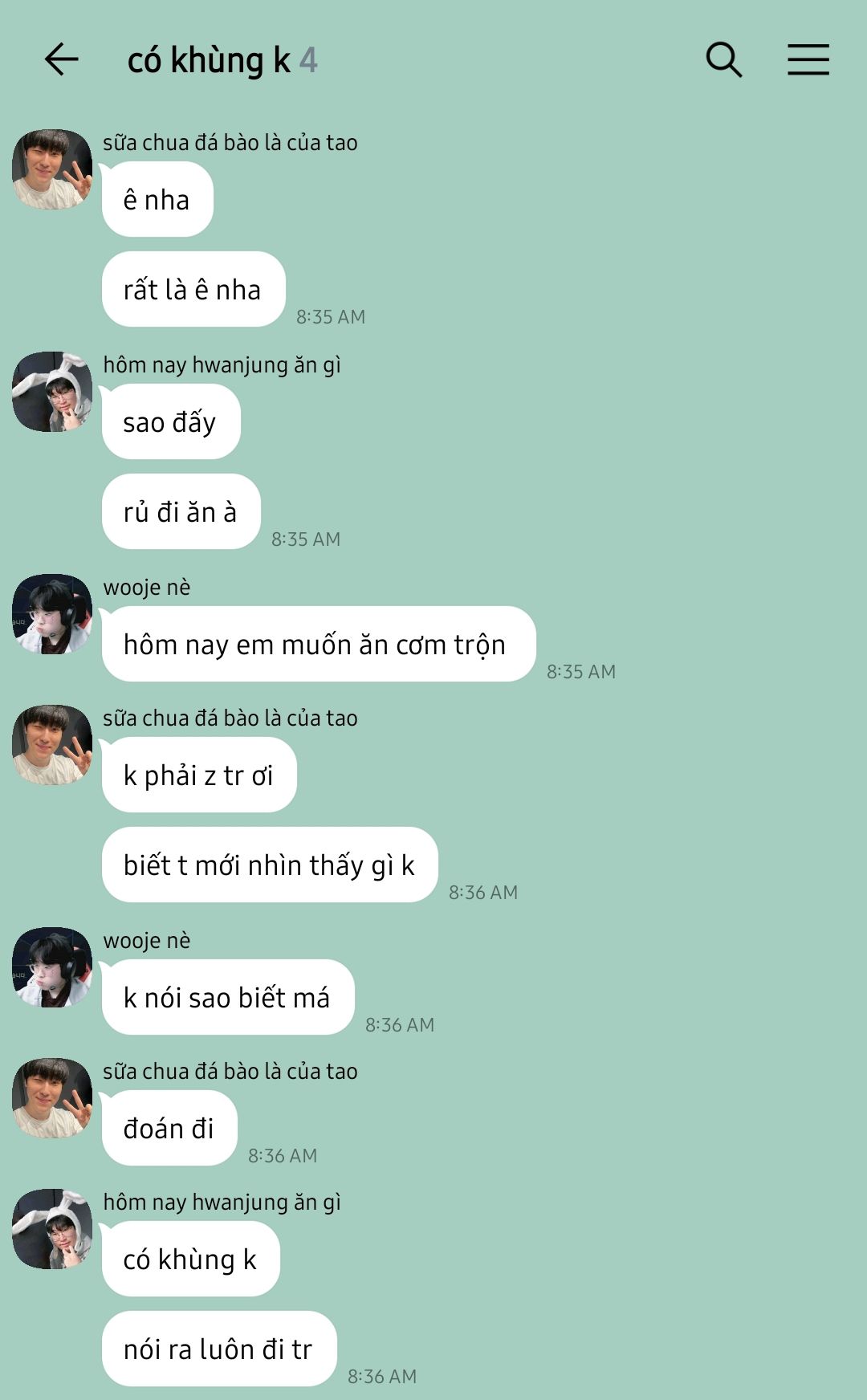Search within this chat conversation

(x=723, y=59)
